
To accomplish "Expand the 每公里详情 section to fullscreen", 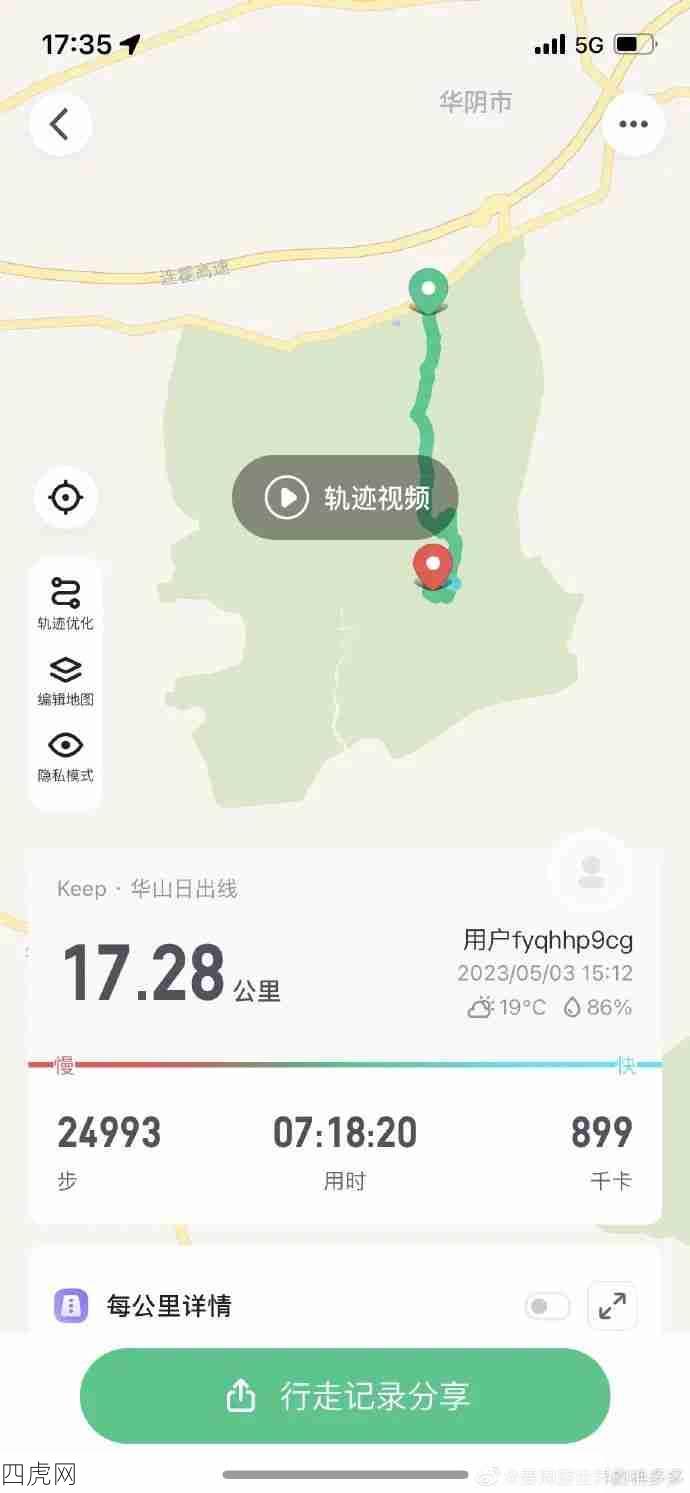I will [612, 1306].
